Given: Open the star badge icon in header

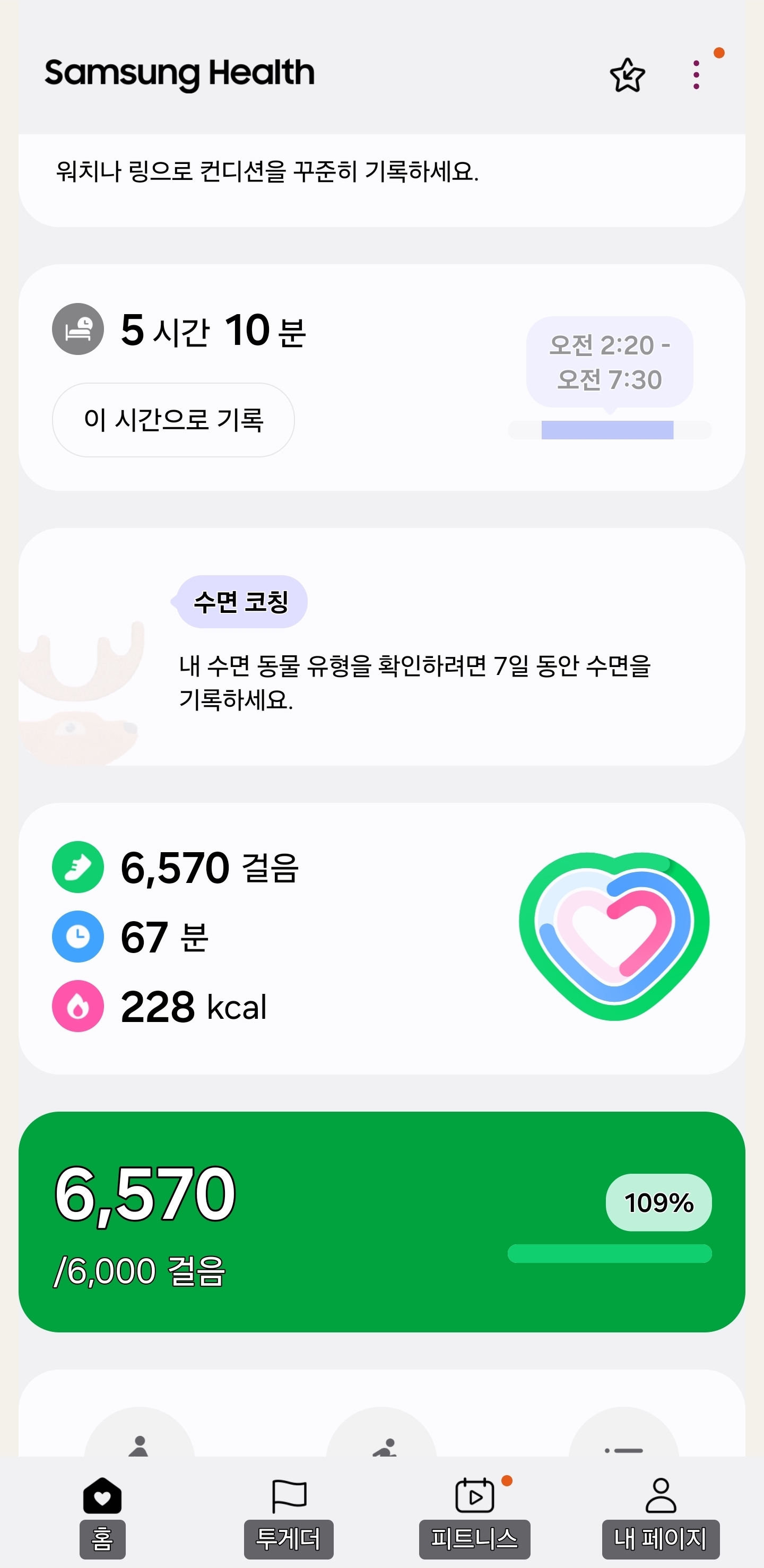Looking at the screenshot, I should (x=627, y=75).
